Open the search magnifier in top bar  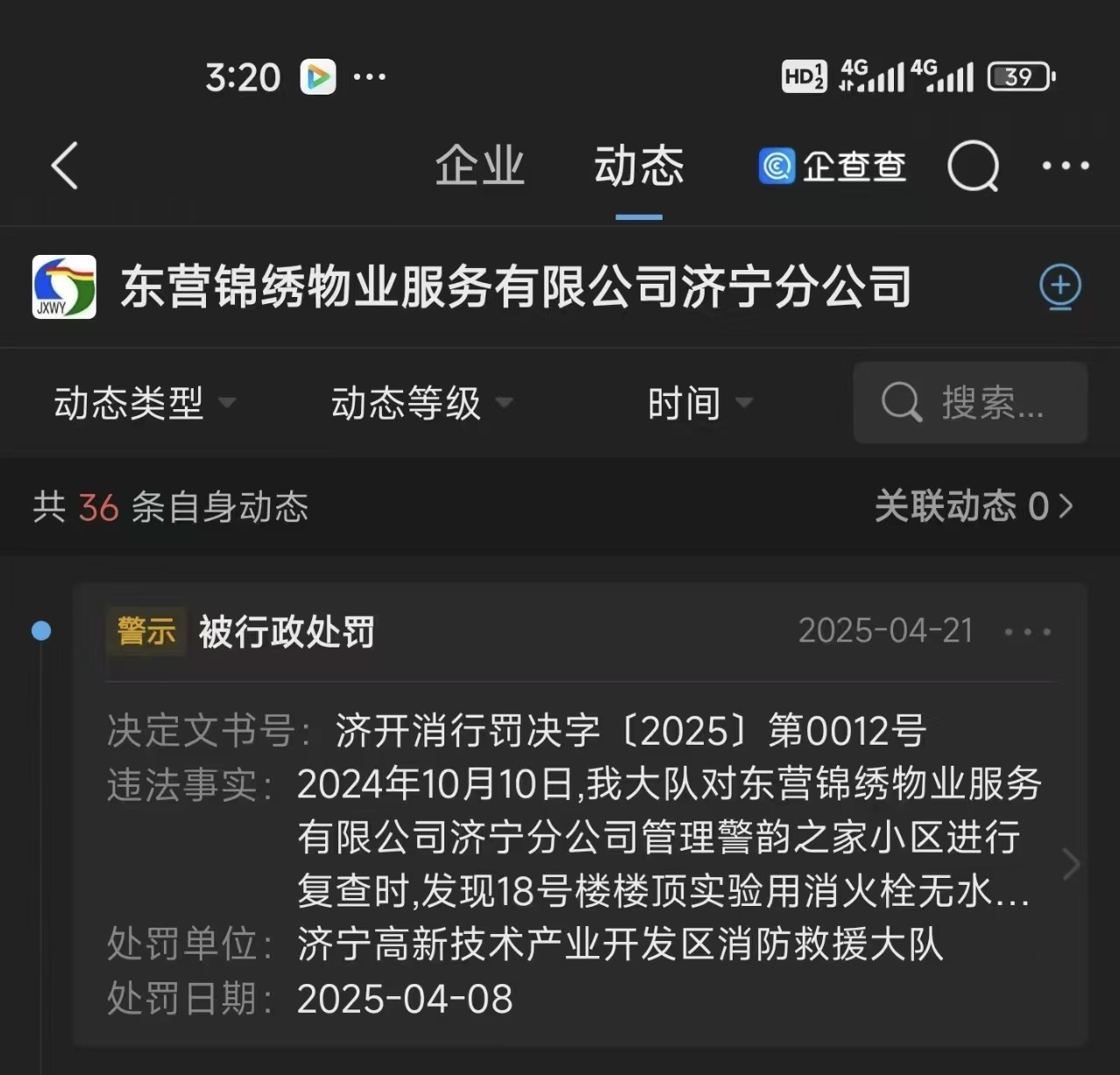click(x=973, y=166)
